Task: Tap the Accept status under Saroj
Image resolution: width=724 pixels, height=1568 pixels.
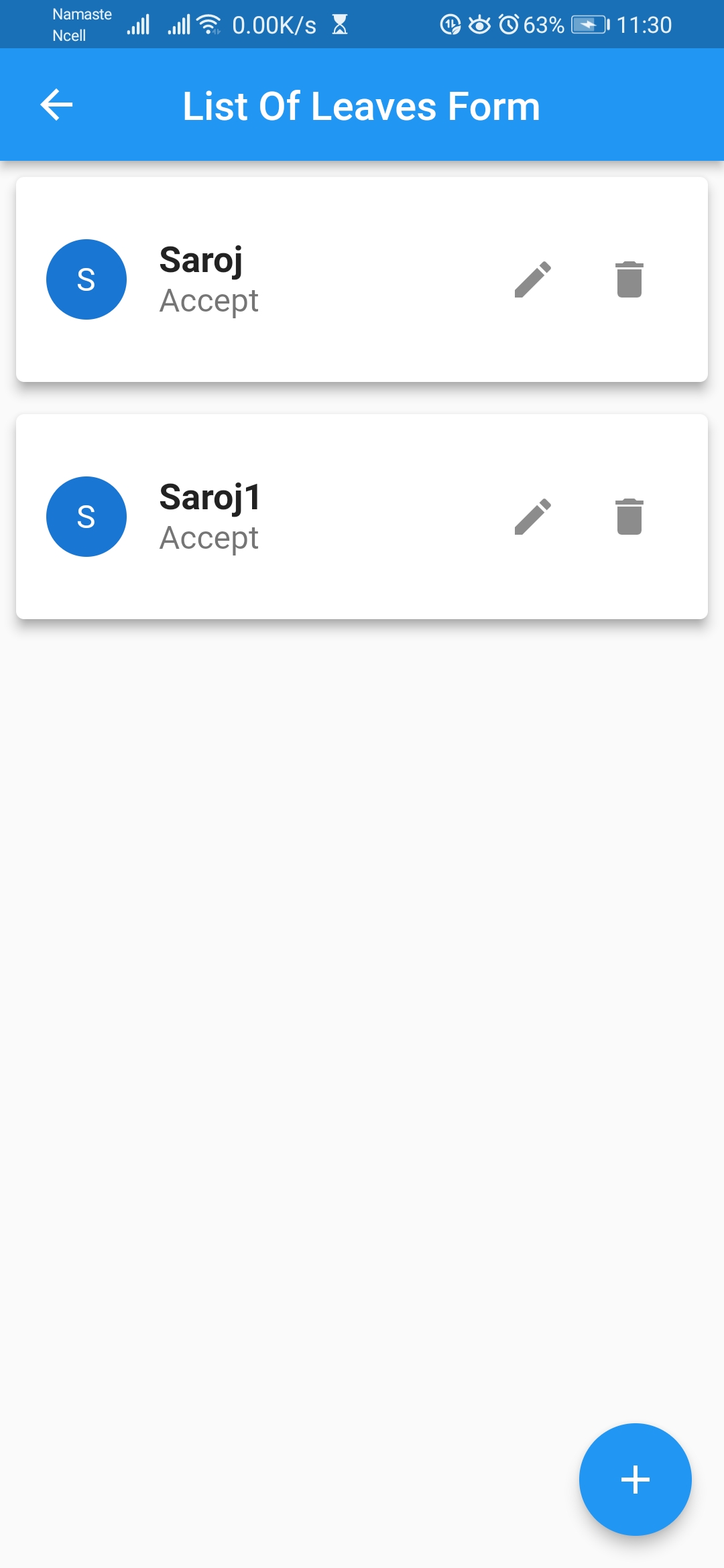Action: 209,301
